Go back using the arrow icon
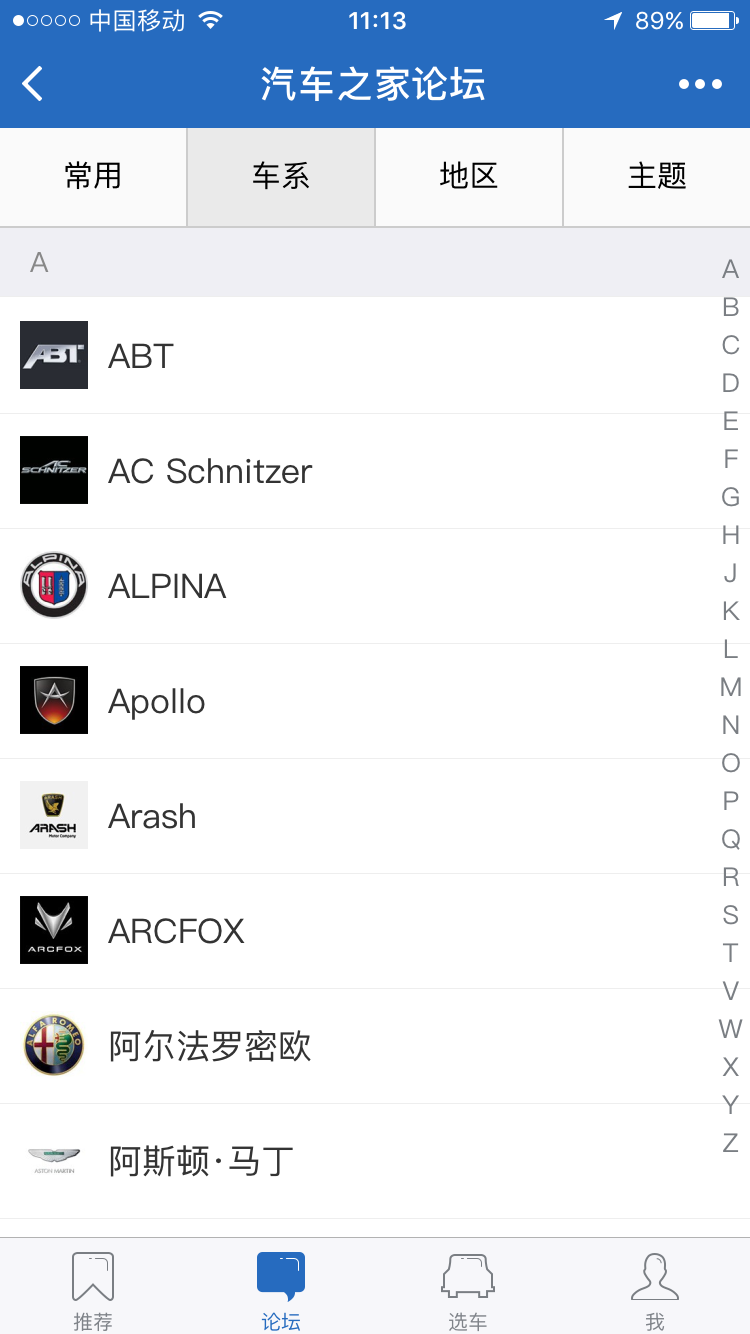 [33, 84]
